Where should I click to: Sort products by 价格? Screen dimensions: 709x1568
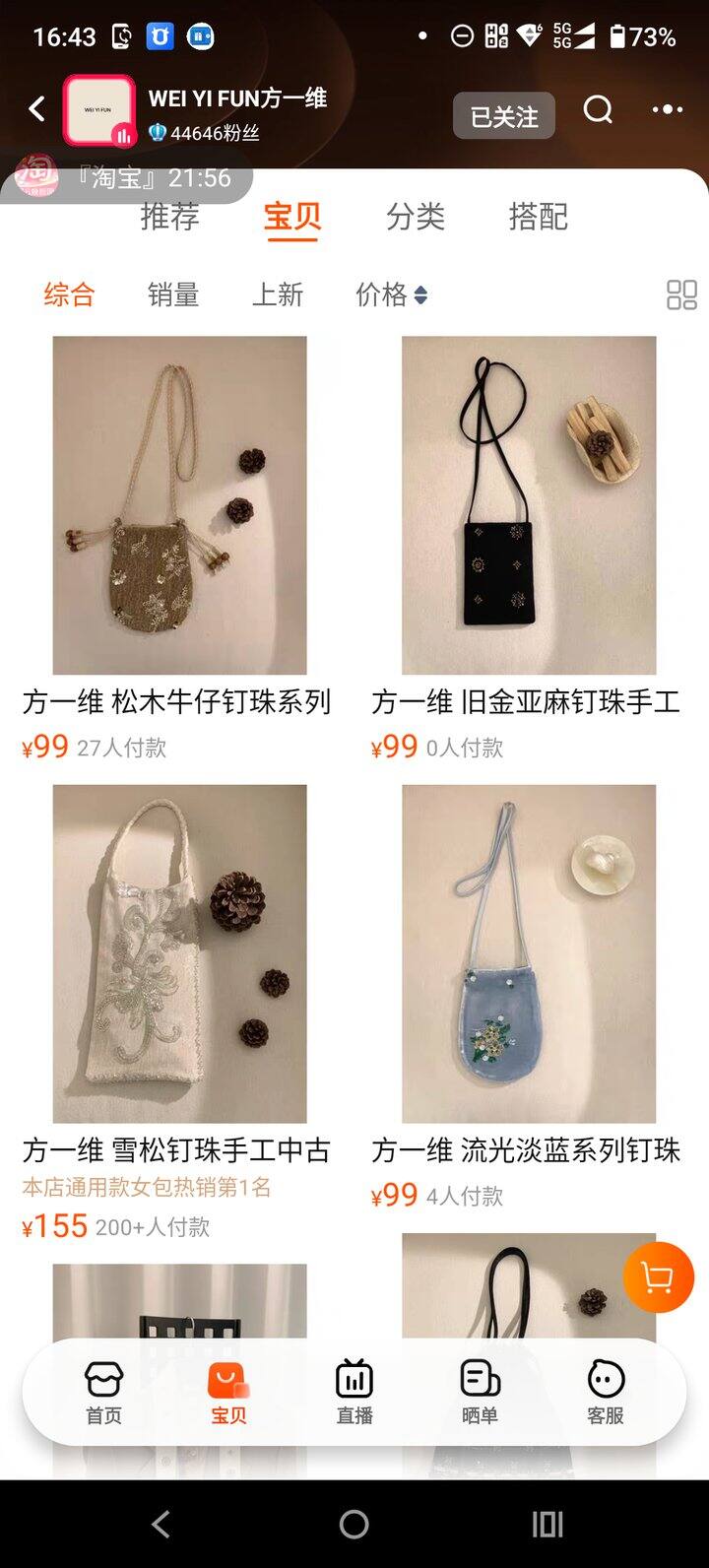[x=390, y=294]
